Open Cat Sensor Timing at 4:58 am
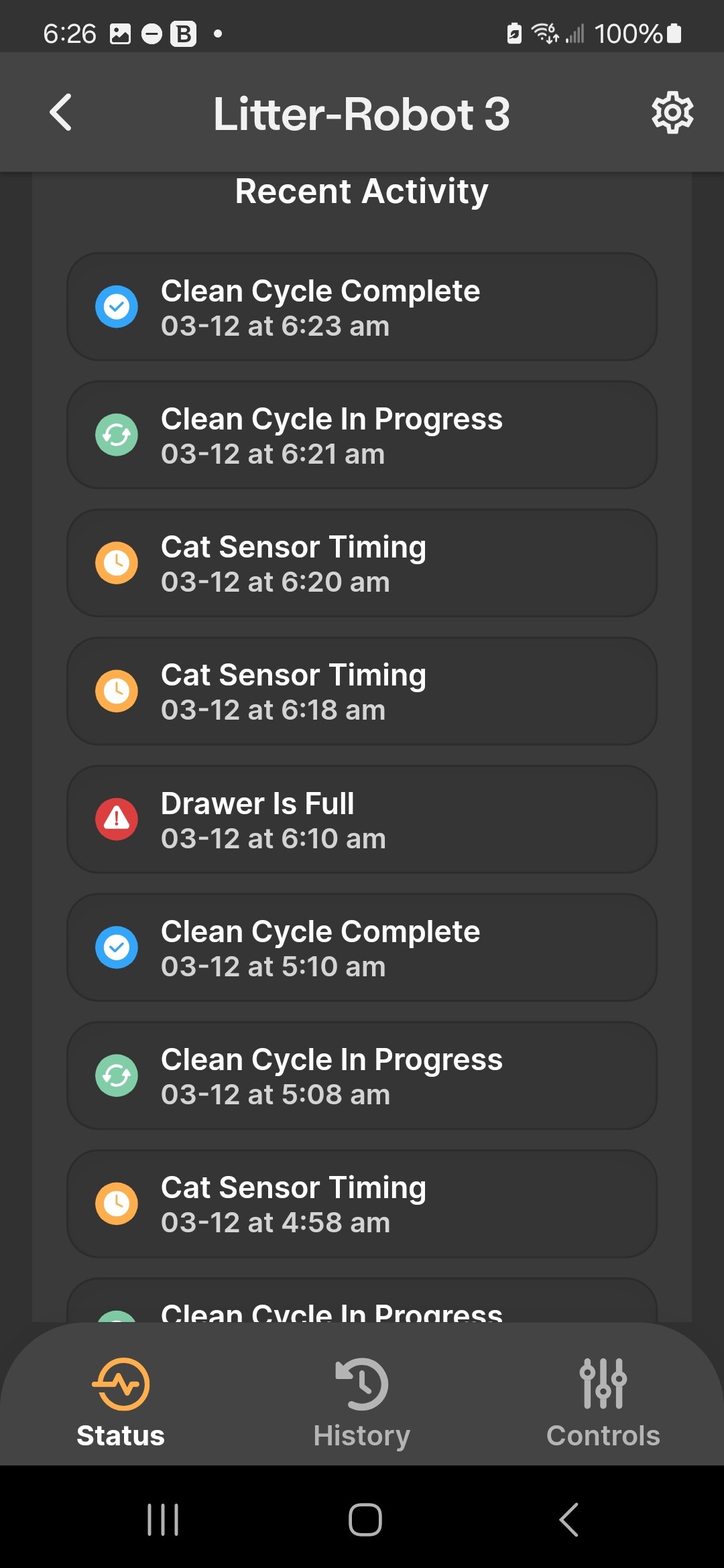The image size is (724, 1568). click(x=362, y=1203)
